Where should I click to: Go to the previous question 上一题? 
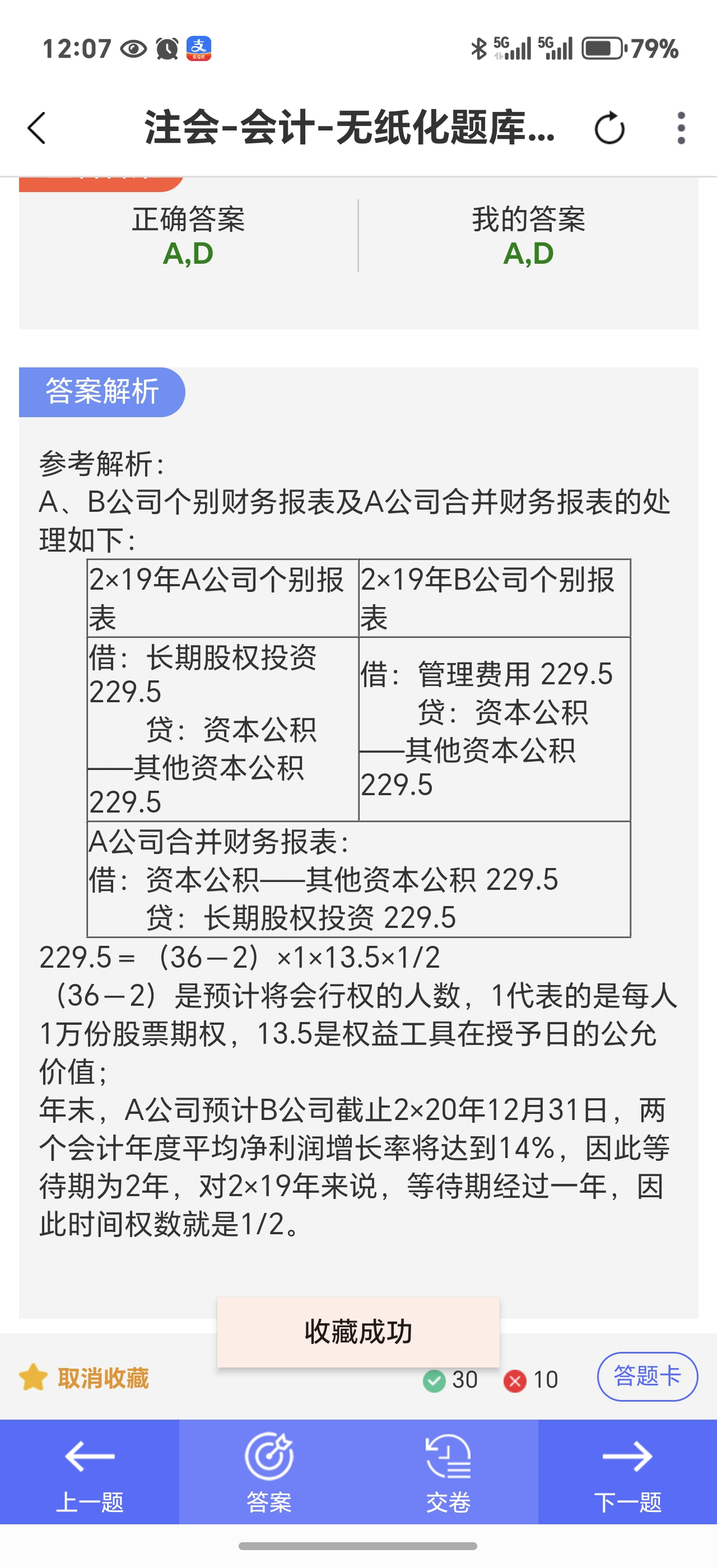(x=90, y=1472)
